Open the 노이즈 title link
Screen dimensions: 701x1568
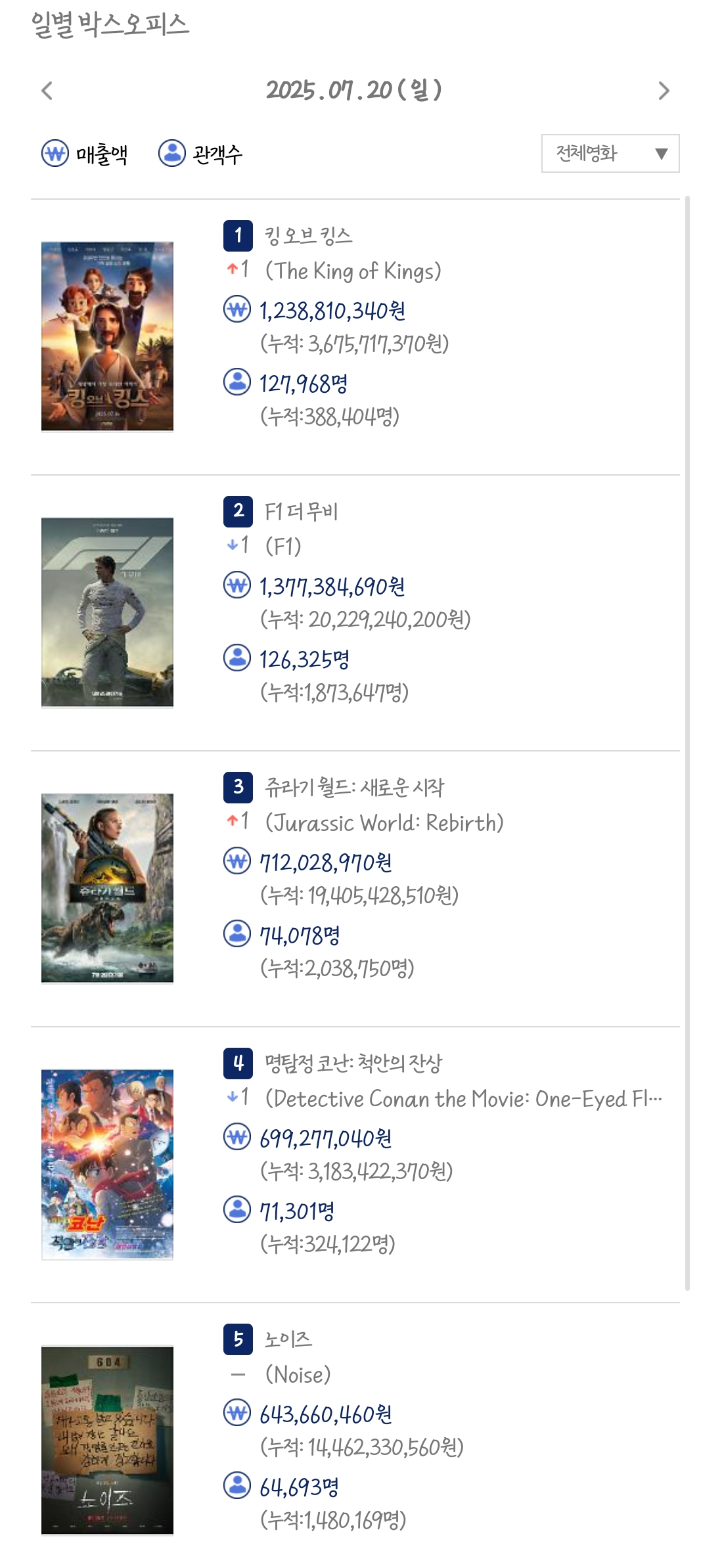[x=288, y=1339]
